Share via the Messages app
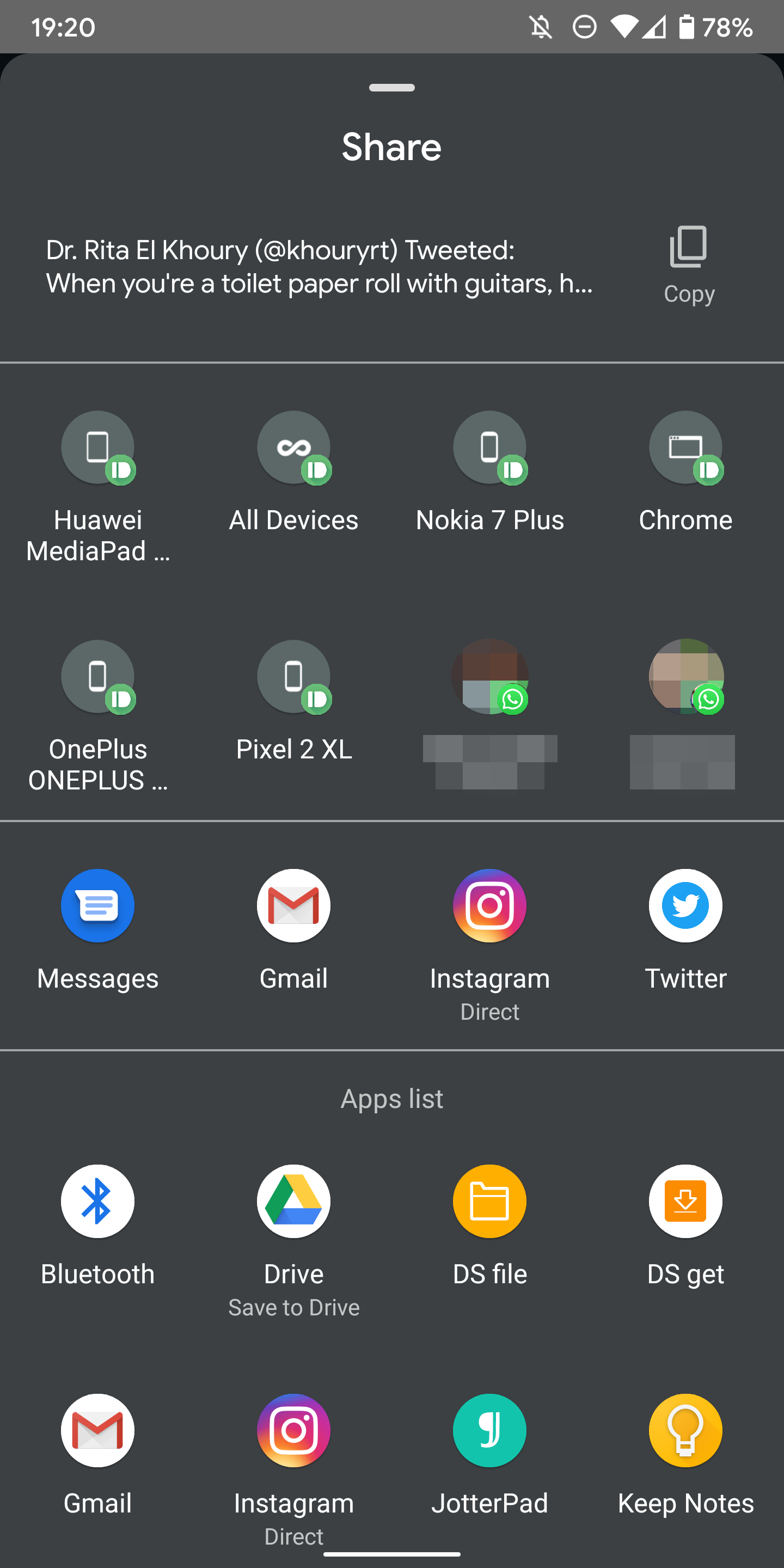This screenshot has height=1568, width=784. point(97,906)
